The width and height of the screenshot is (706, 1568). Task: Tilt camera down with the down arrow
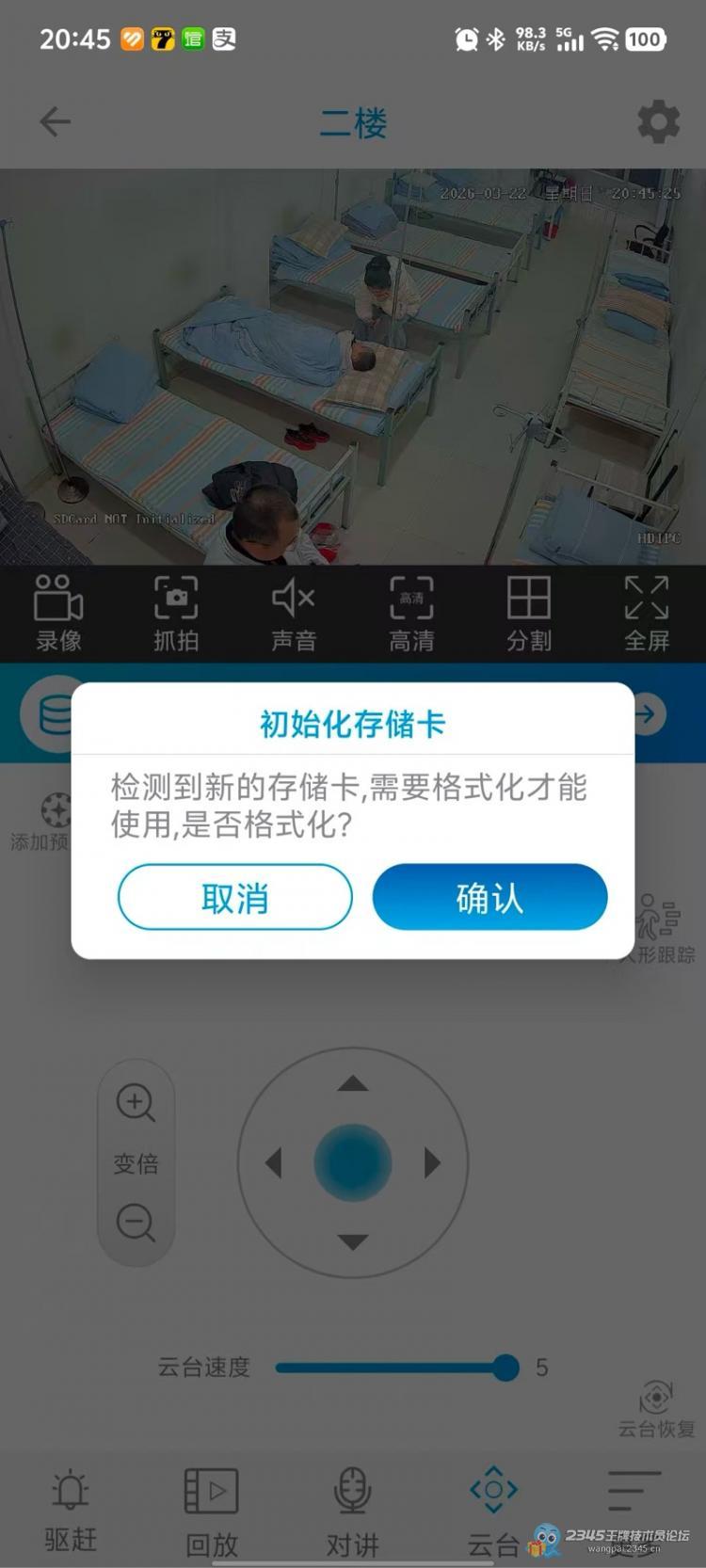(x=353, y=1242)
